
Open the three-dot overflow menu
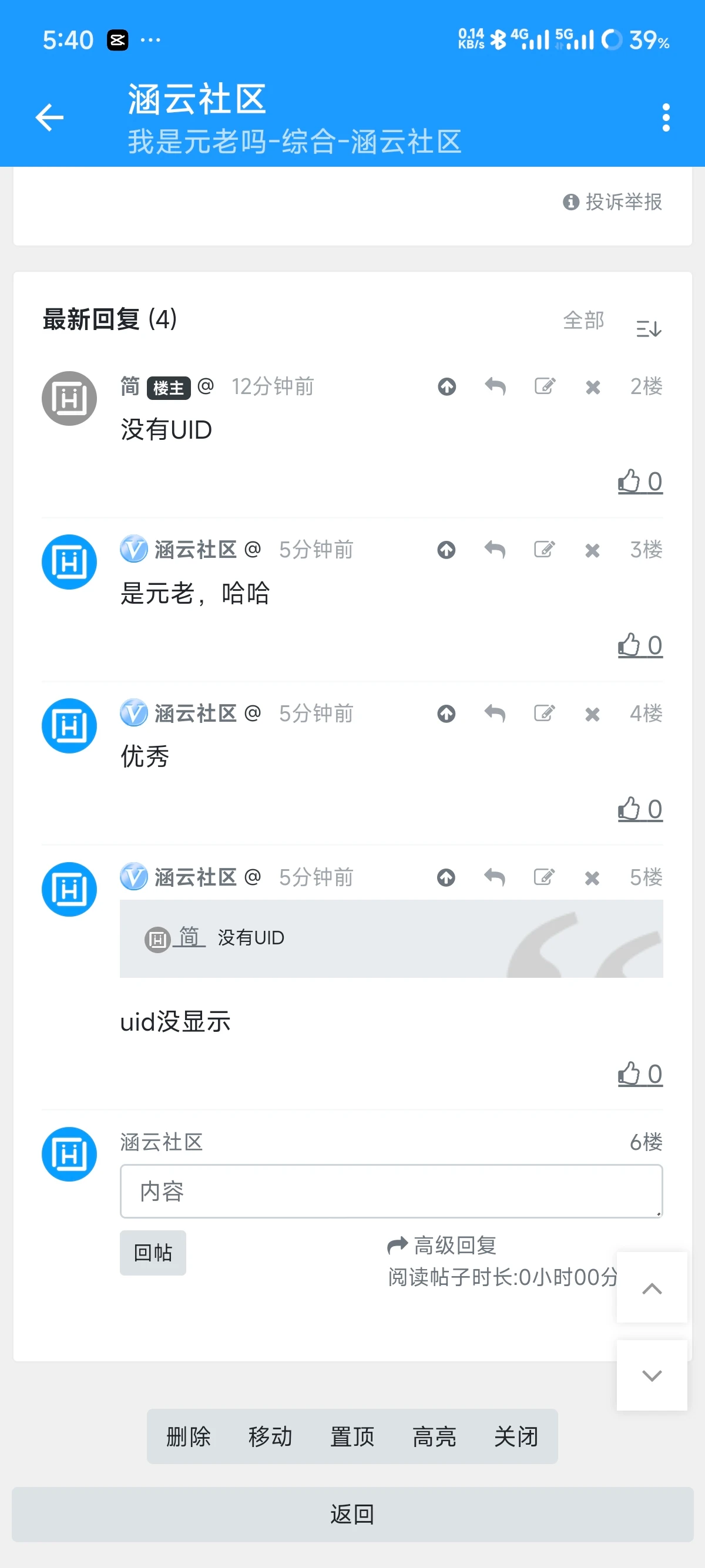tap(666, 117)
